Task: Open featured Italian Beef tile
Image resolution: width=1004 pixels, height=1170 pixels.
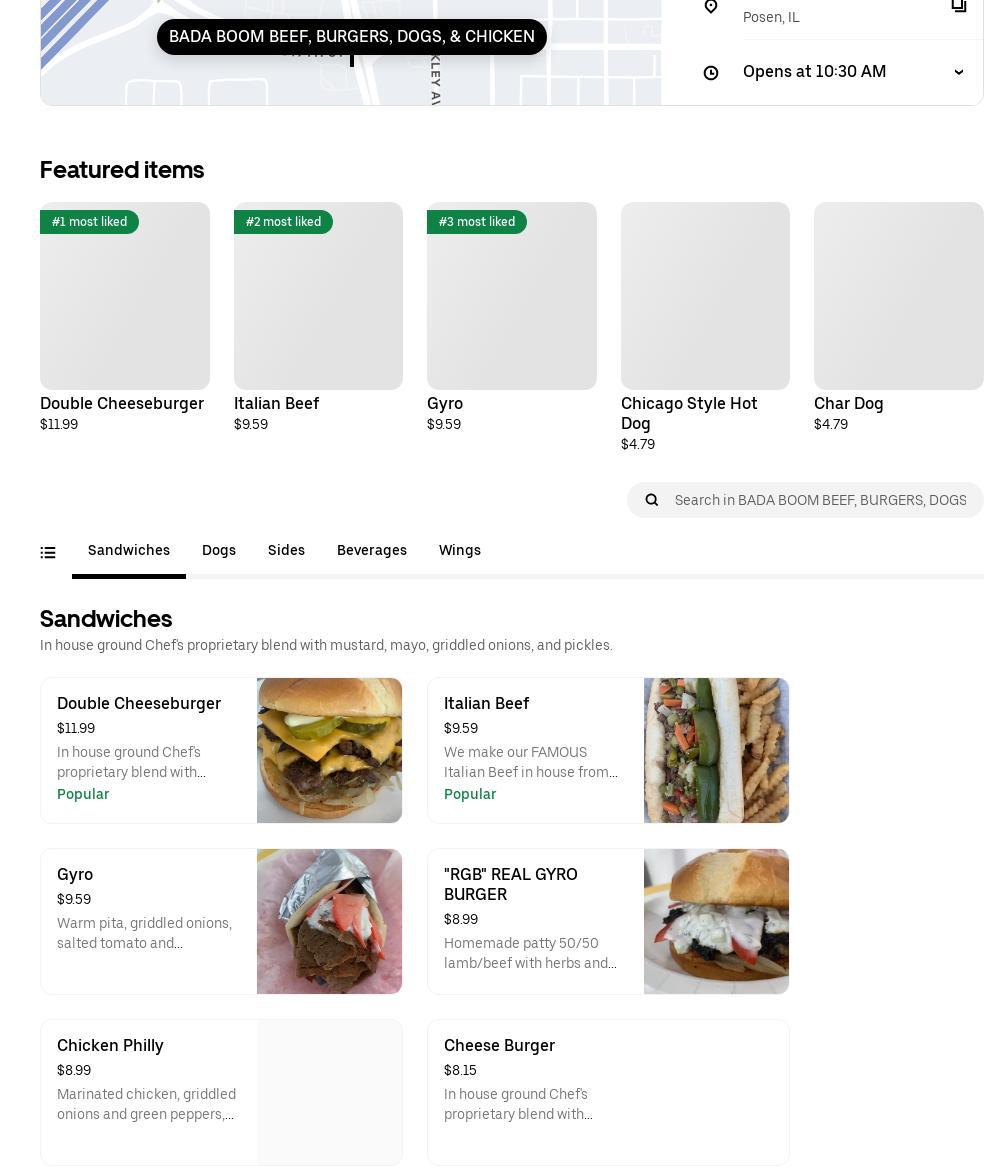Action: (x=318, y=296)
